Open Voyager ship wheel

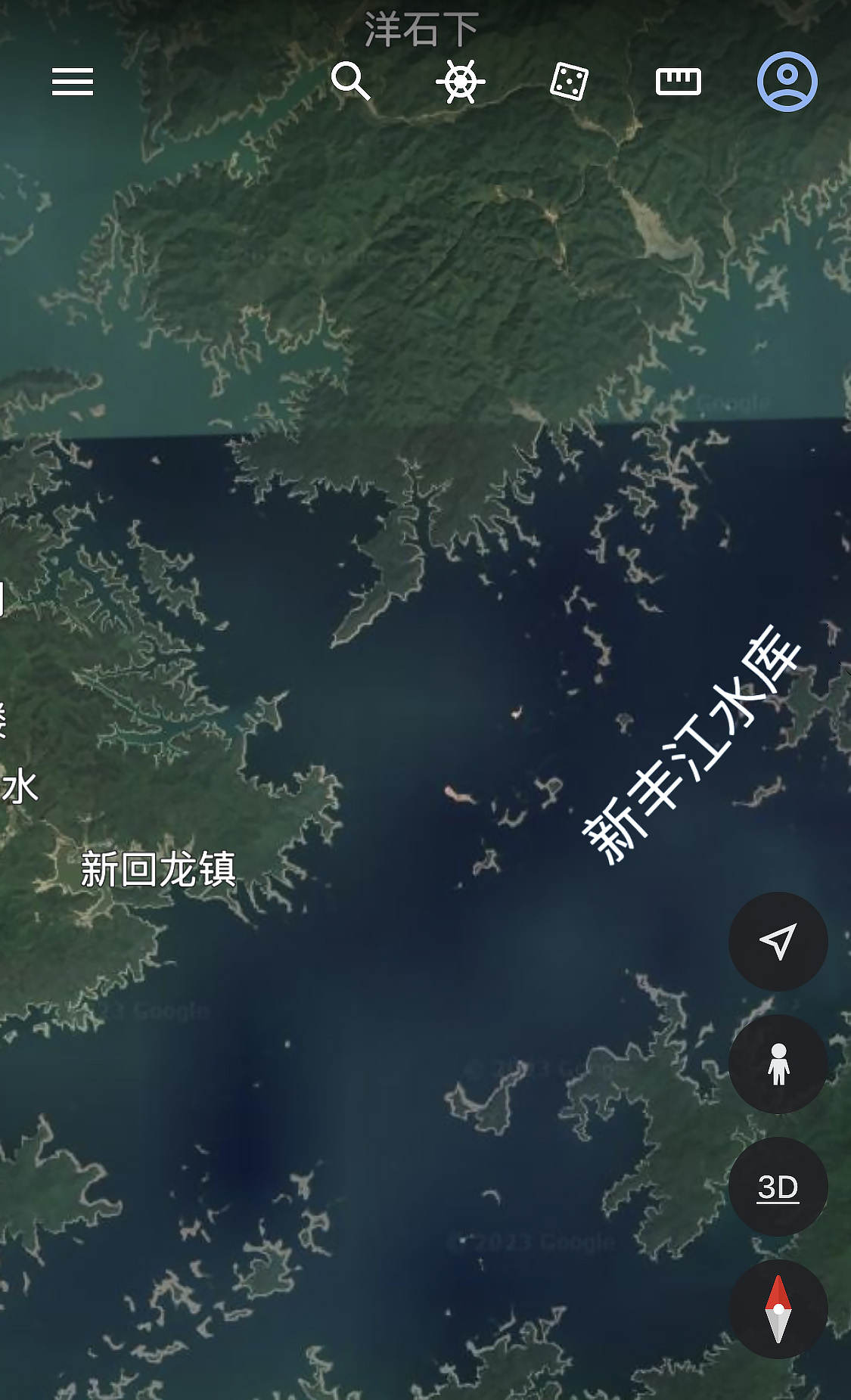pos(460,81)
